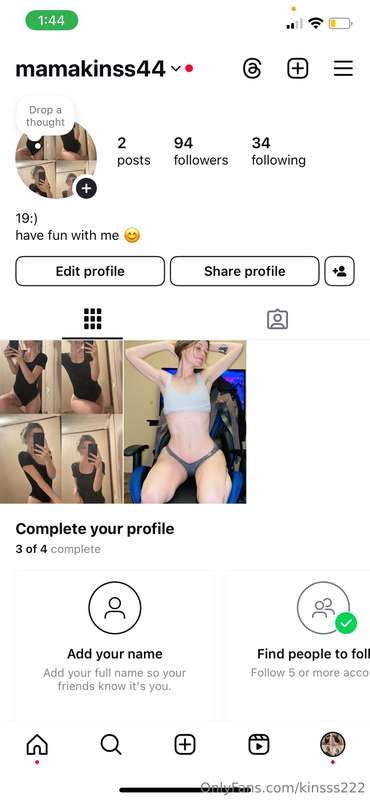Open the 94 followers list

click(201, 151)
